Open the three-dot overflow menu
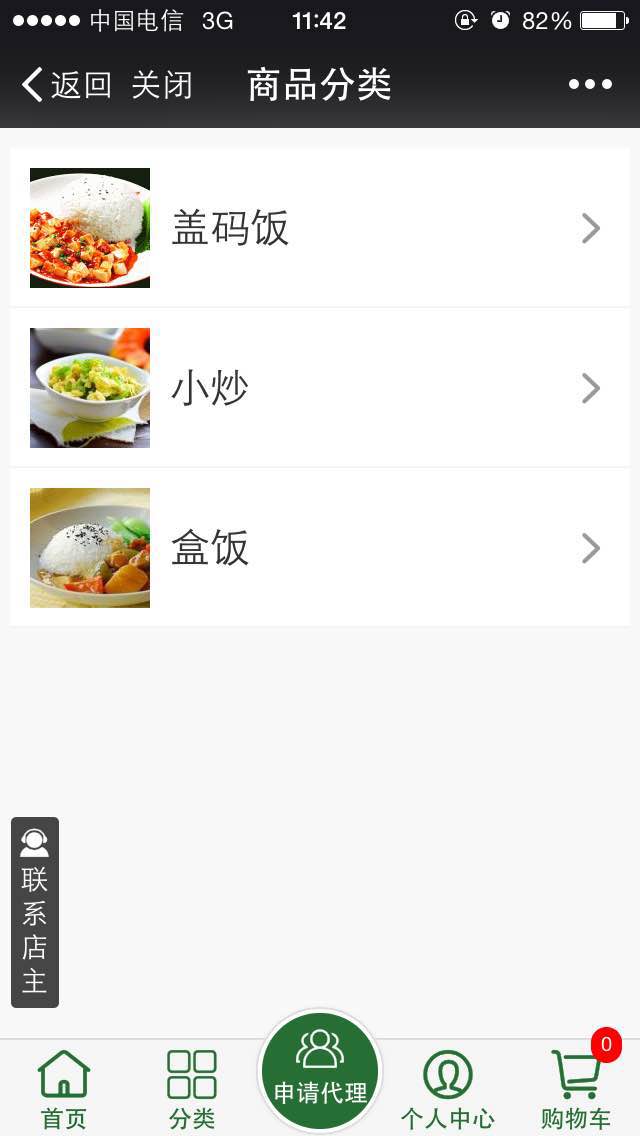 pos(590,85)
